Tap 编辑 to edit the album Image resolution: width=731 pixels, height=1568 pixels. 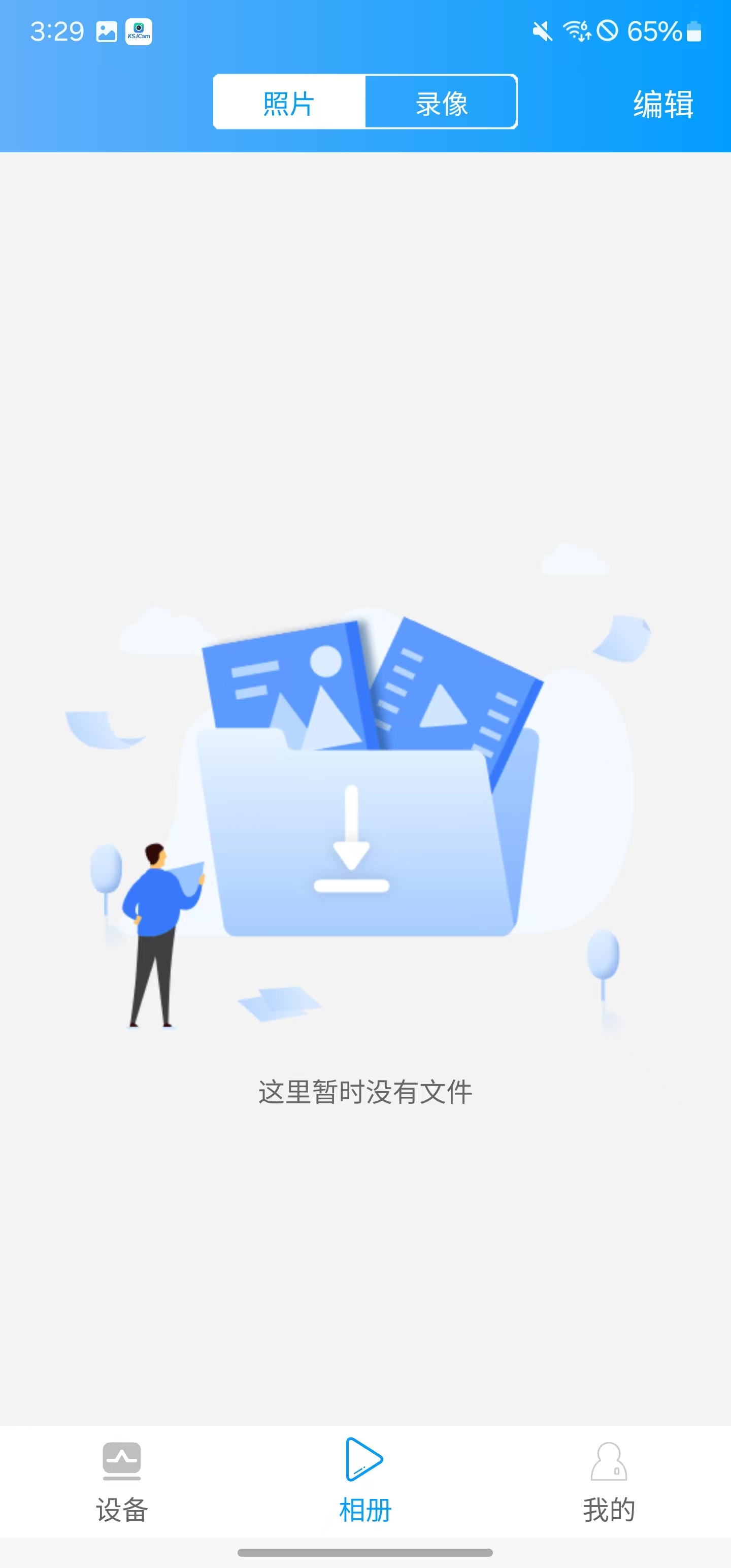point(662,104)
